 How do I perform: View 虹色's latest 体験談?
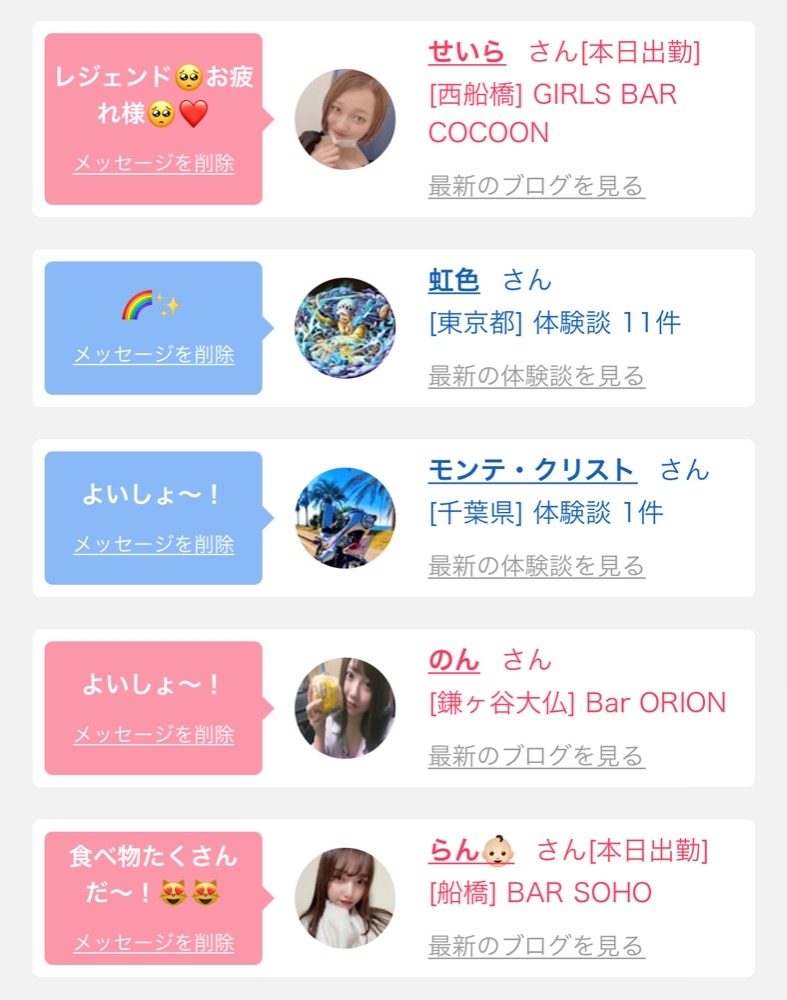point(536,376)
